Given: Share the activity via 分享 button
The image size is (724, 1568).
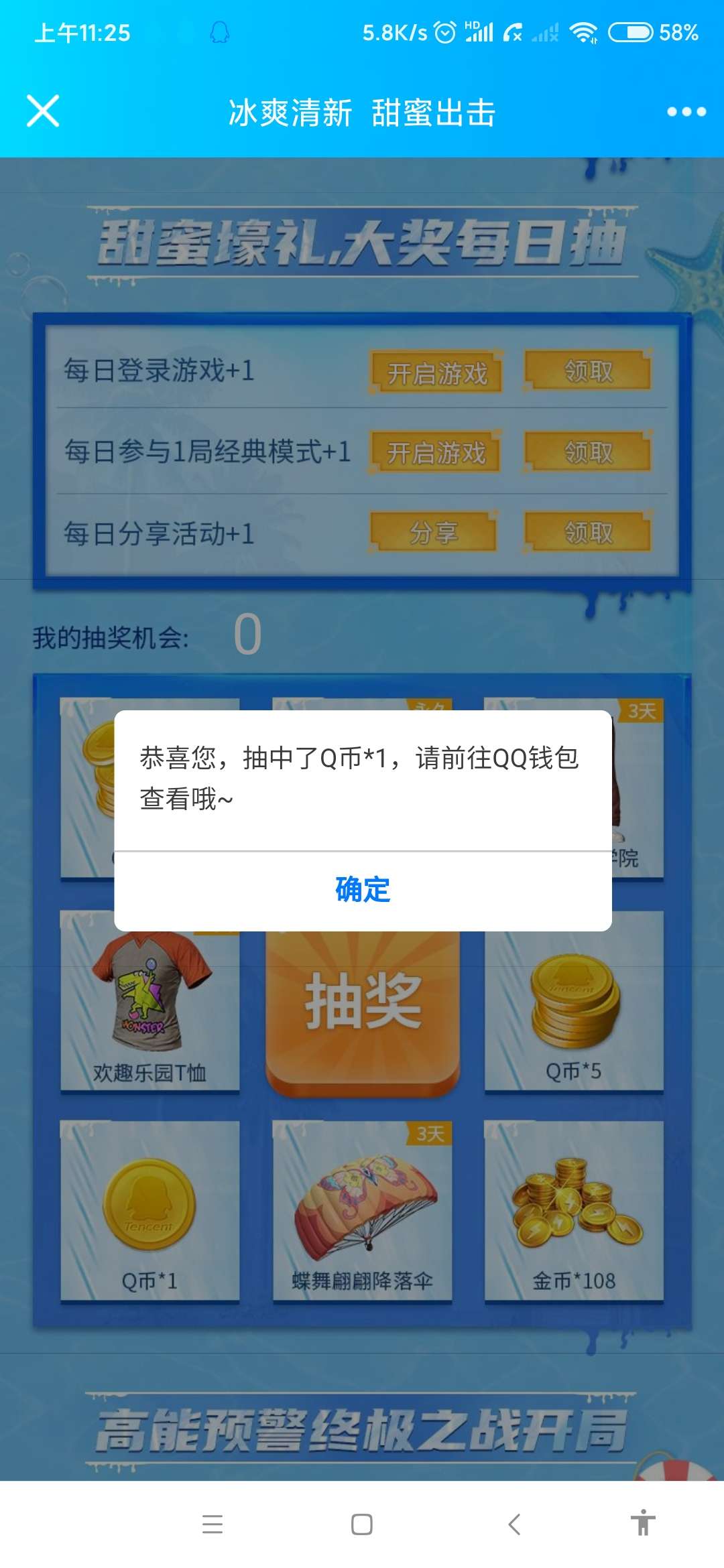Looking at the screenshot, I should 434,533.
